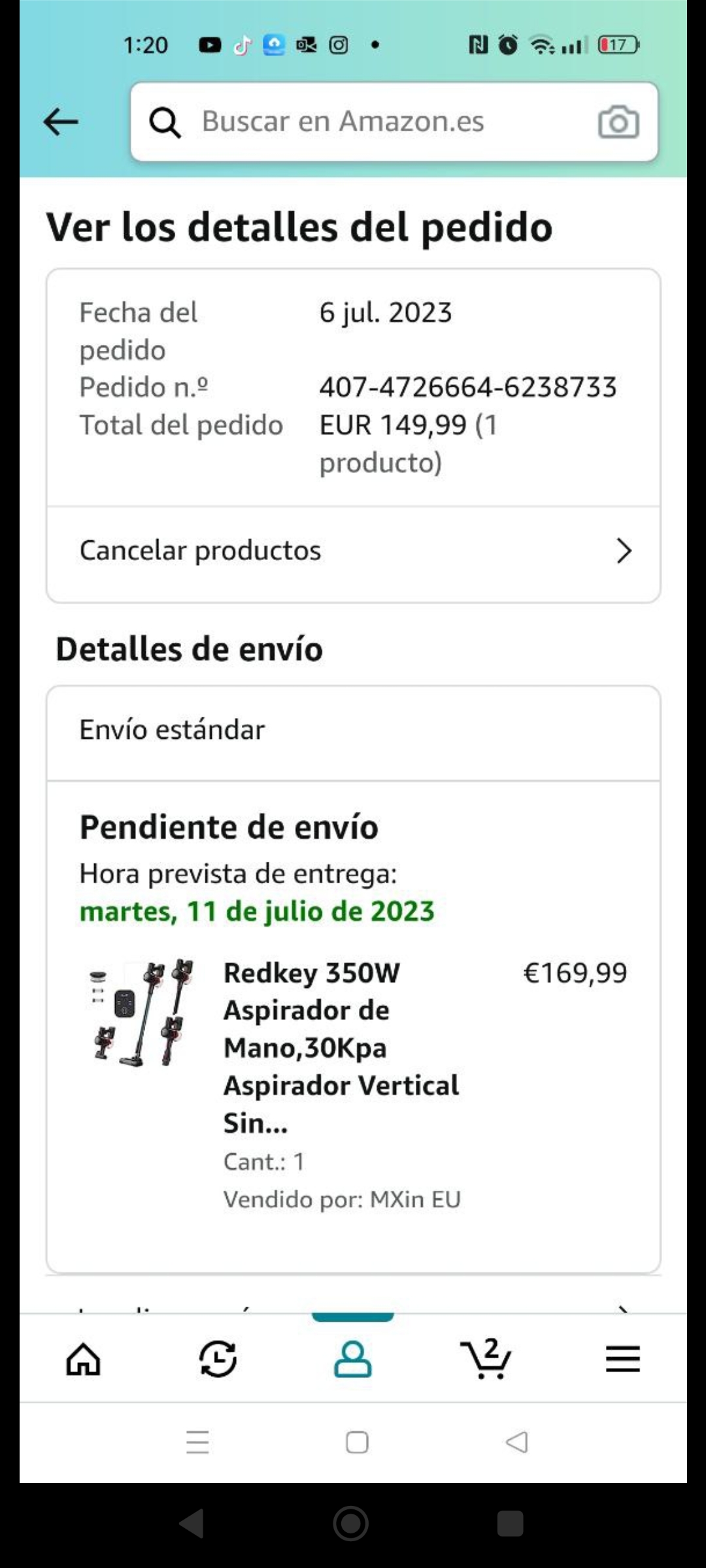Screen dimensions: 706x1568
Task: Open camera search in the search bar
Action: (x=618, y=122)
